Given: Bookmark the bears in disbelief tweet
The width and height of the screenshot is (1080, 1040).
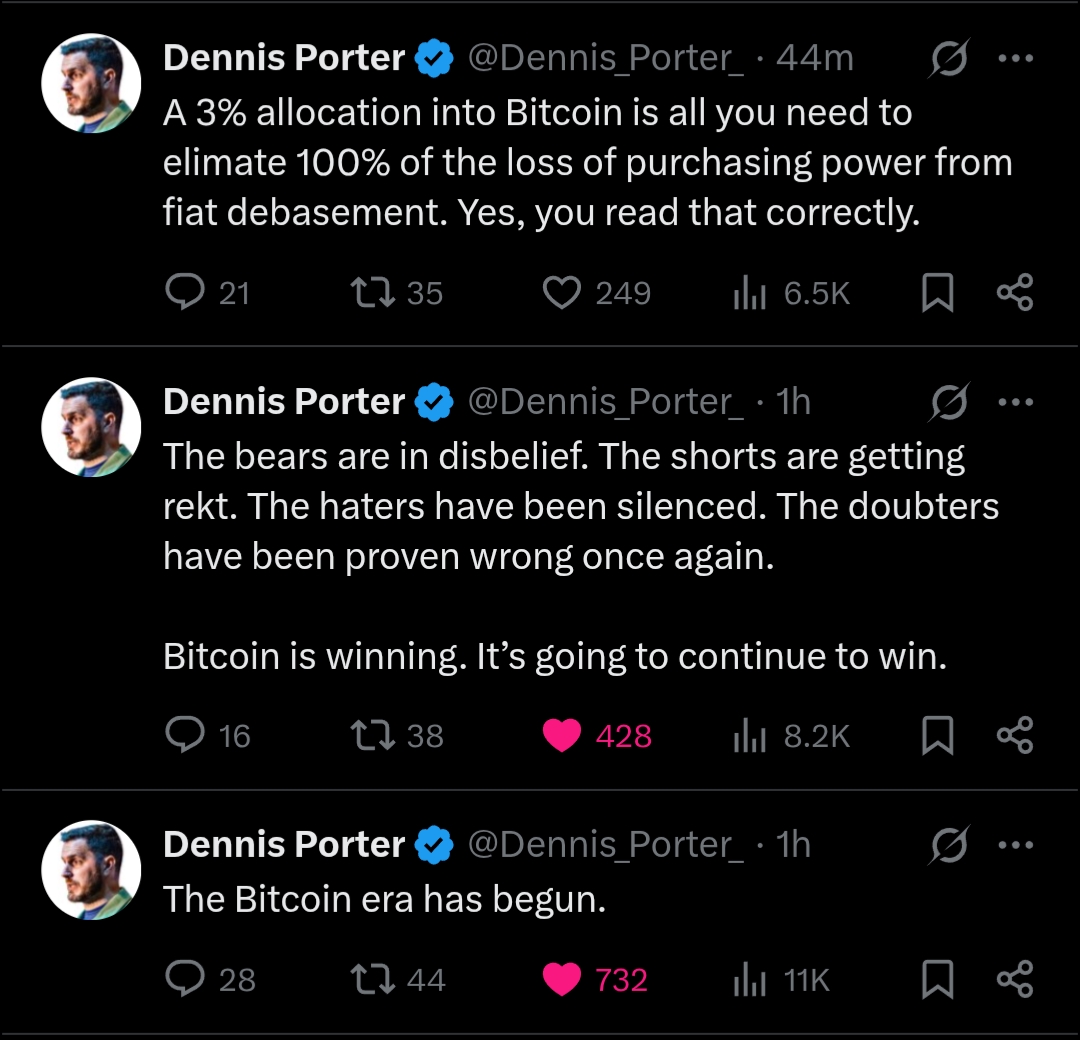Looking at the screenshot, I should click(x=937, y=736).
